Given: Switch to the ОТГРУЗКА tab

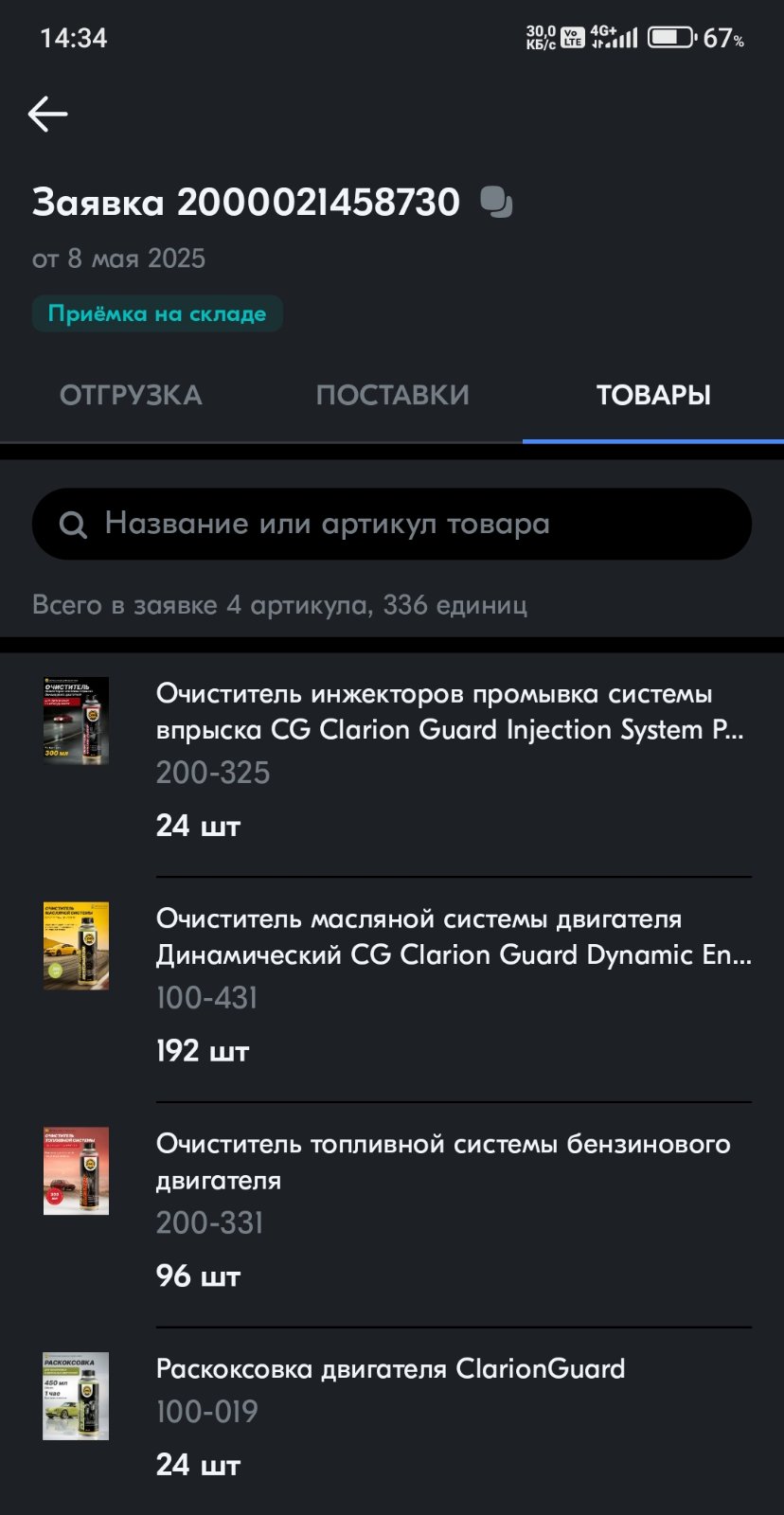Looking at the screenshot, I should pos(131,395).
